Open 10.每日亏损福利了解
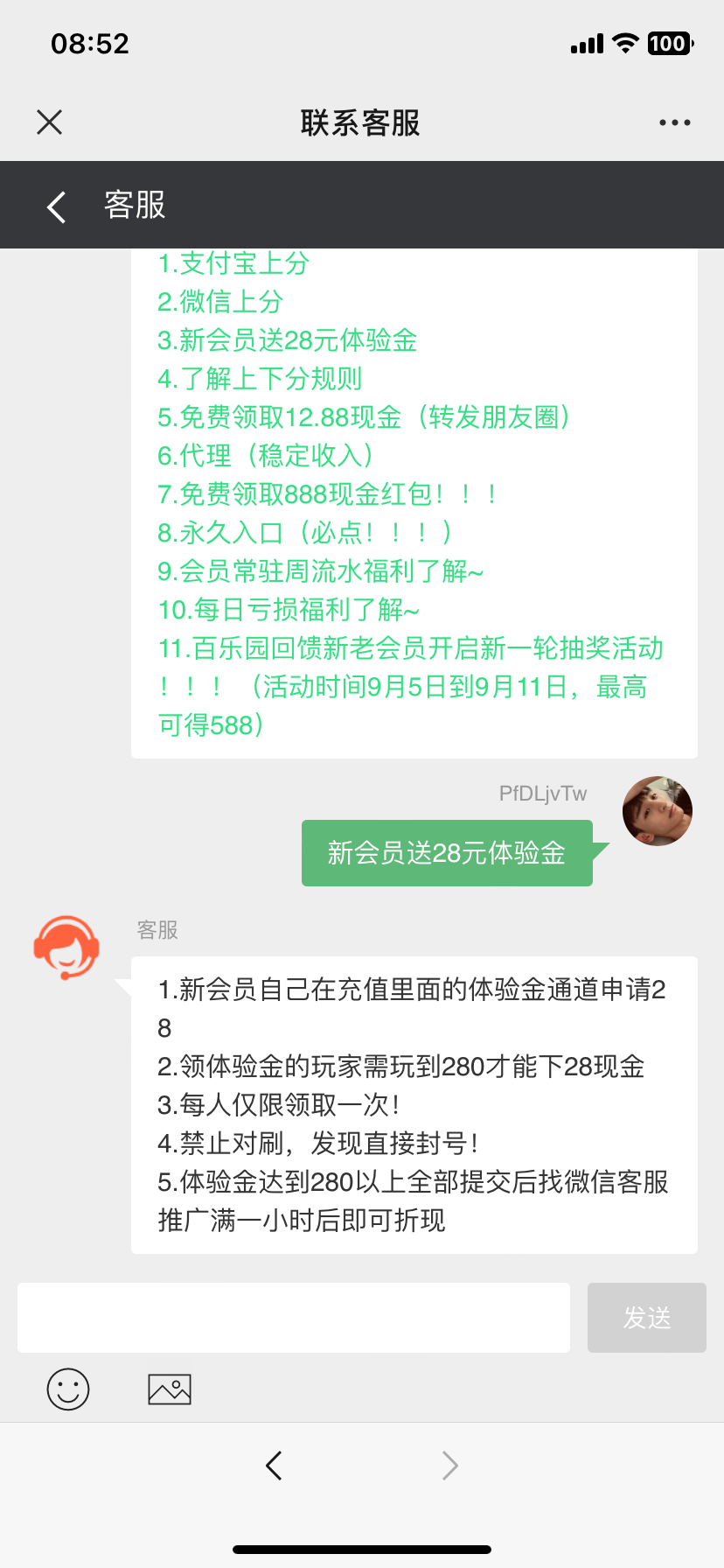Viewport: 724px width, 1568px height. (289, 610)
